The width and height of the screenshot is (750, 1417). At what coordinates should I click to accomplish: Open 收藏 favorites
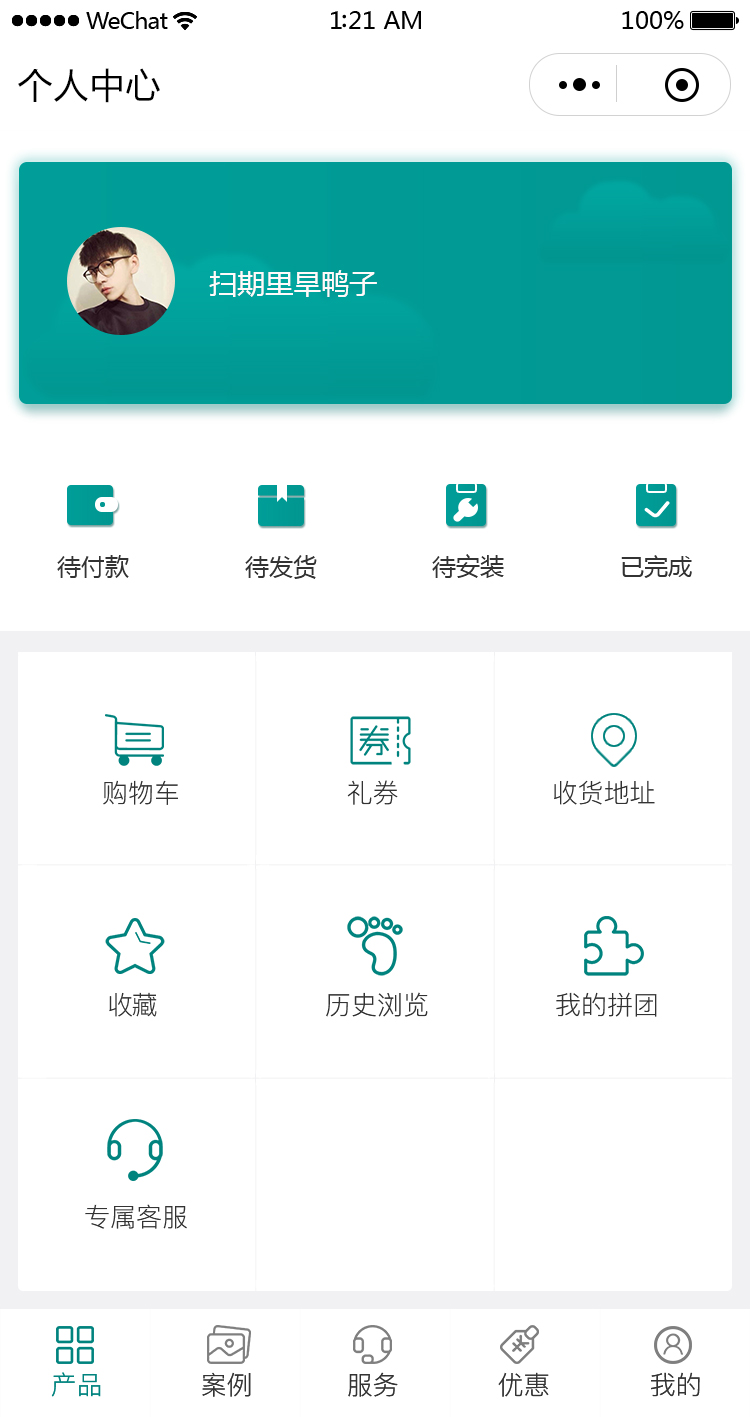(135, 967)
